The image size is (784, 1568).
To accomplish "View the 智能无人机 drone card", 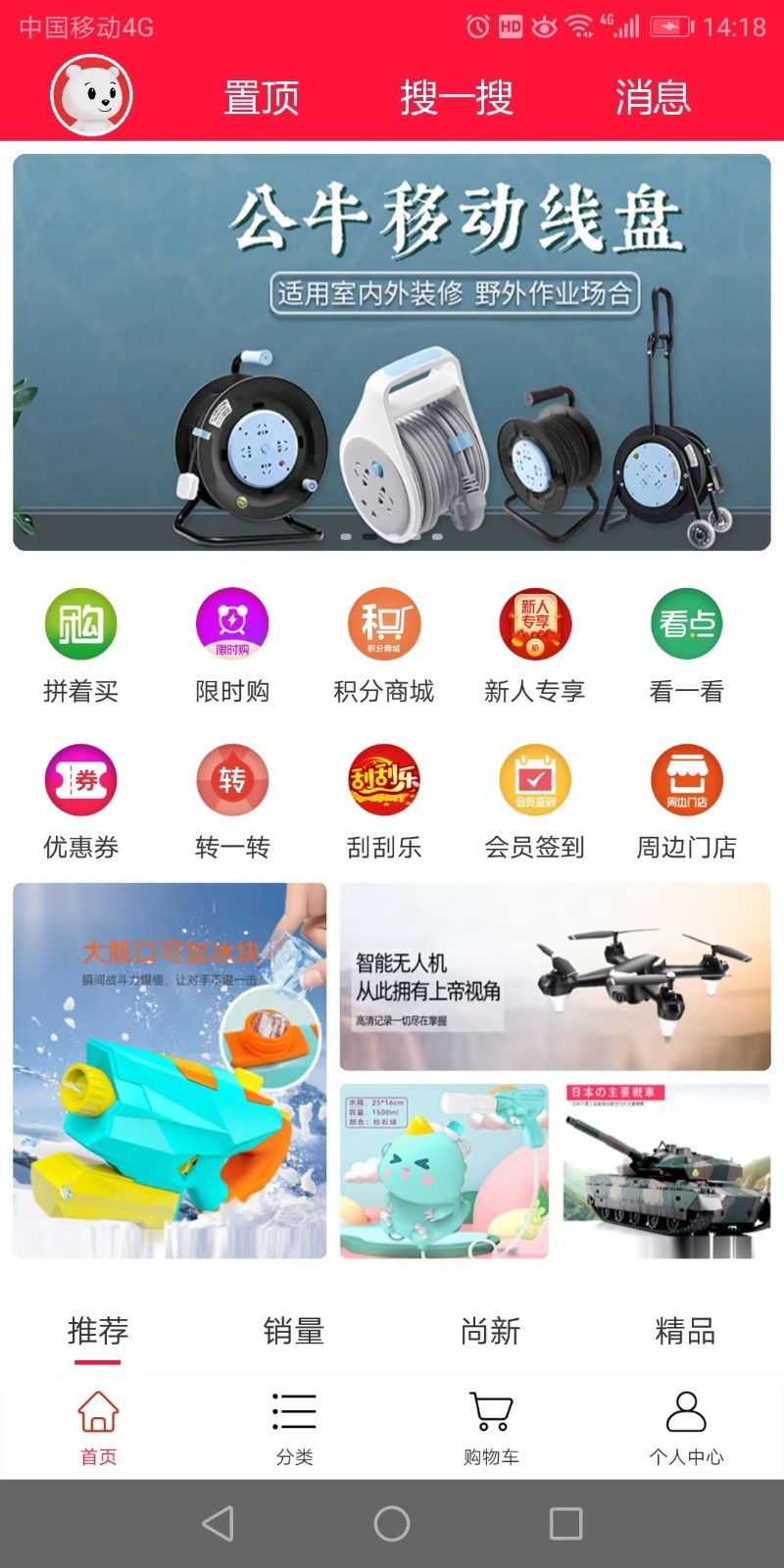I will pyautogui.click(x=555, y=976).
